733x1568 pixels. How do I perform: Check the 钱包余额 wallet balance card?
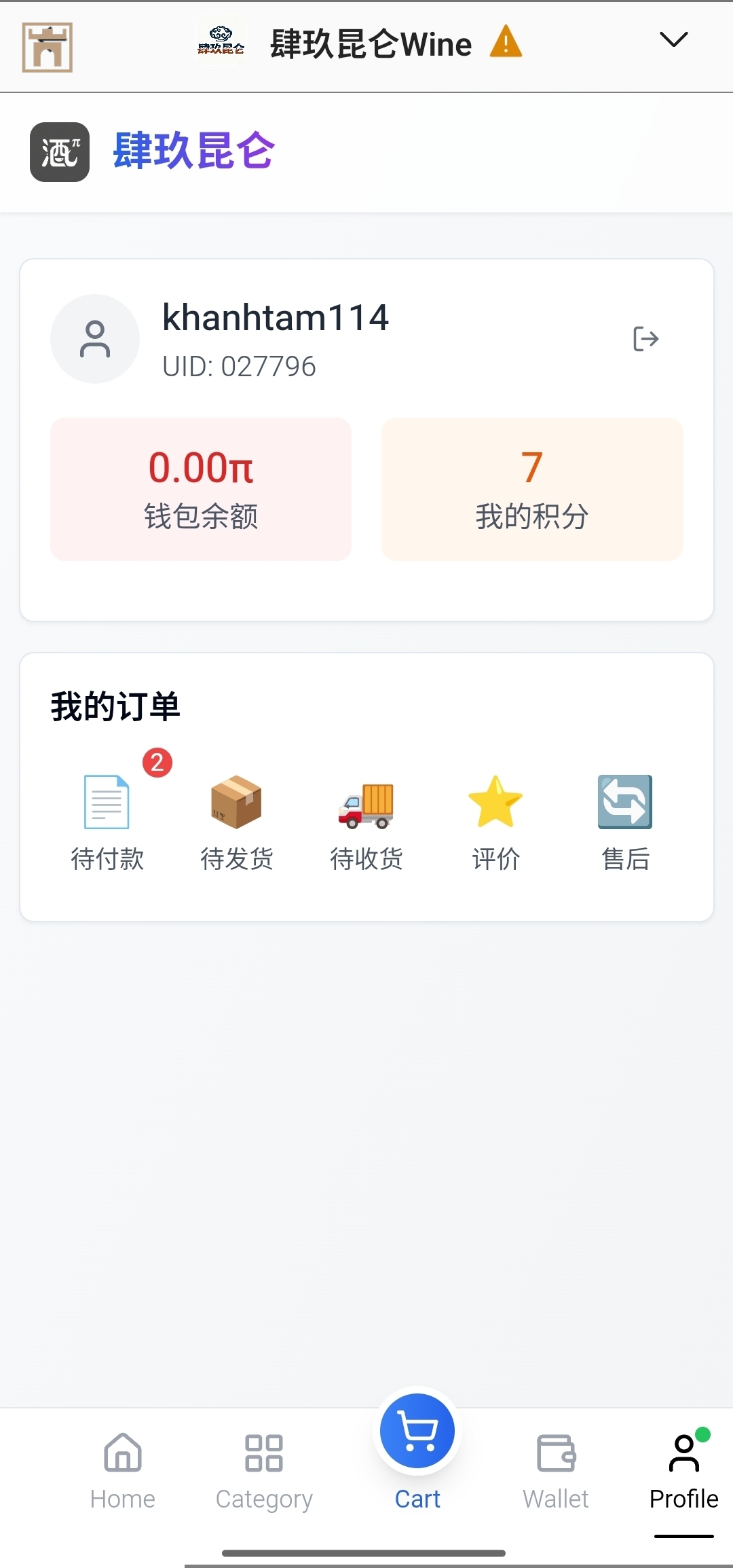point(200,489)
